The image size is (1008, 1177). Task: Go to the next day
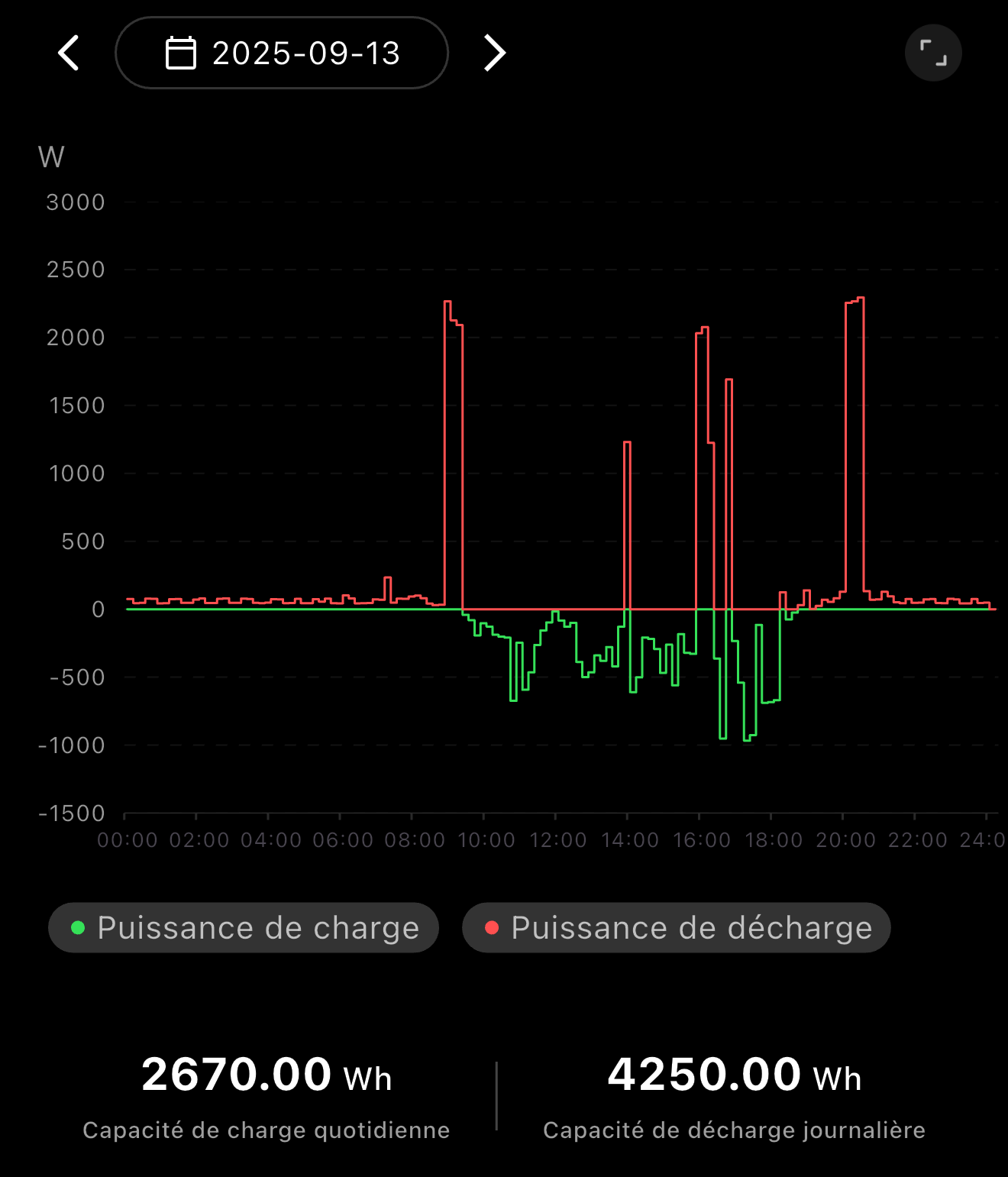[495, 53]
